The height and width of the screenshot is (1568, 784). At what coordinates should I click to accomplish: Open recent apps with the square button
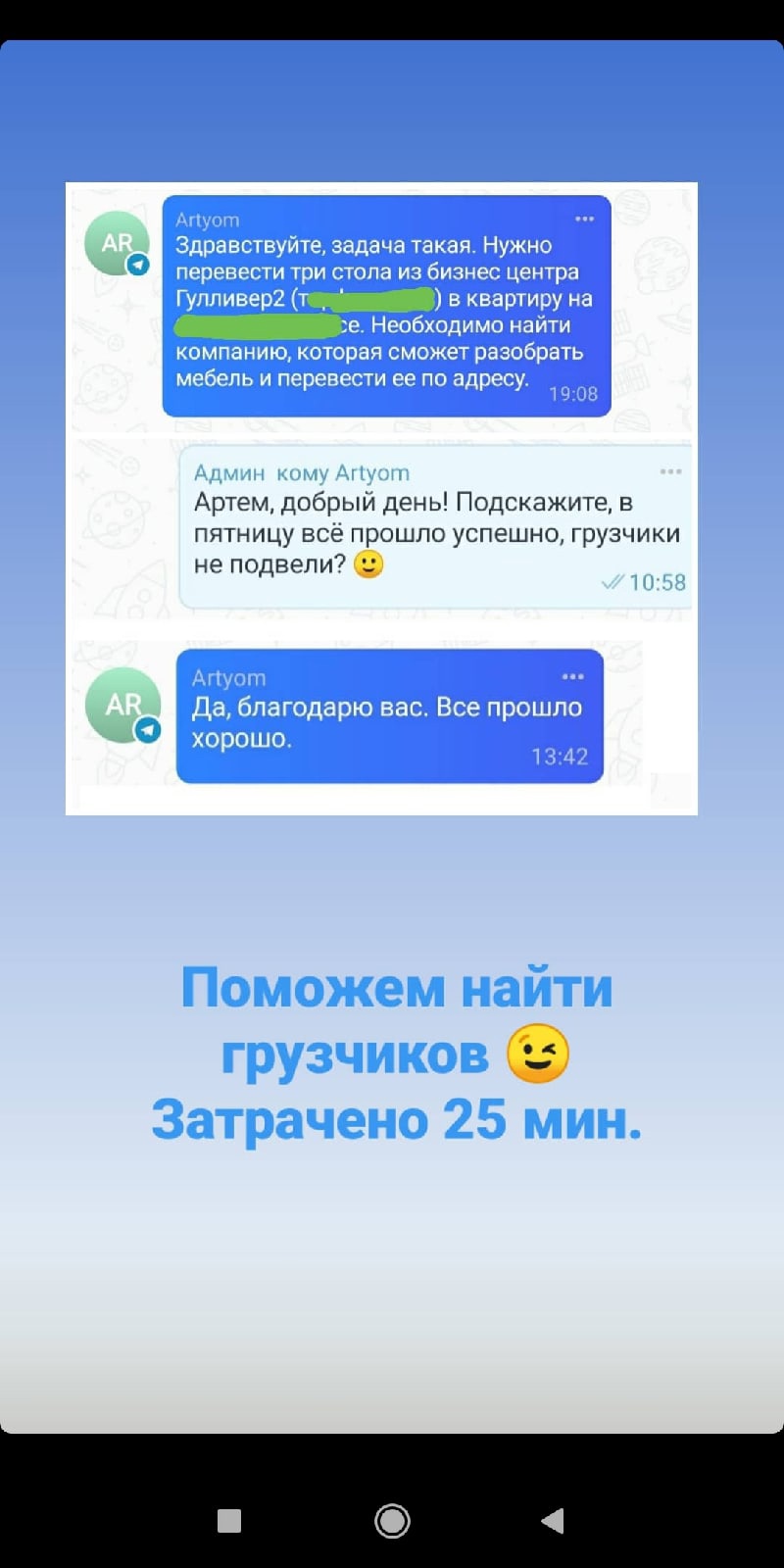pos(229,1521)
